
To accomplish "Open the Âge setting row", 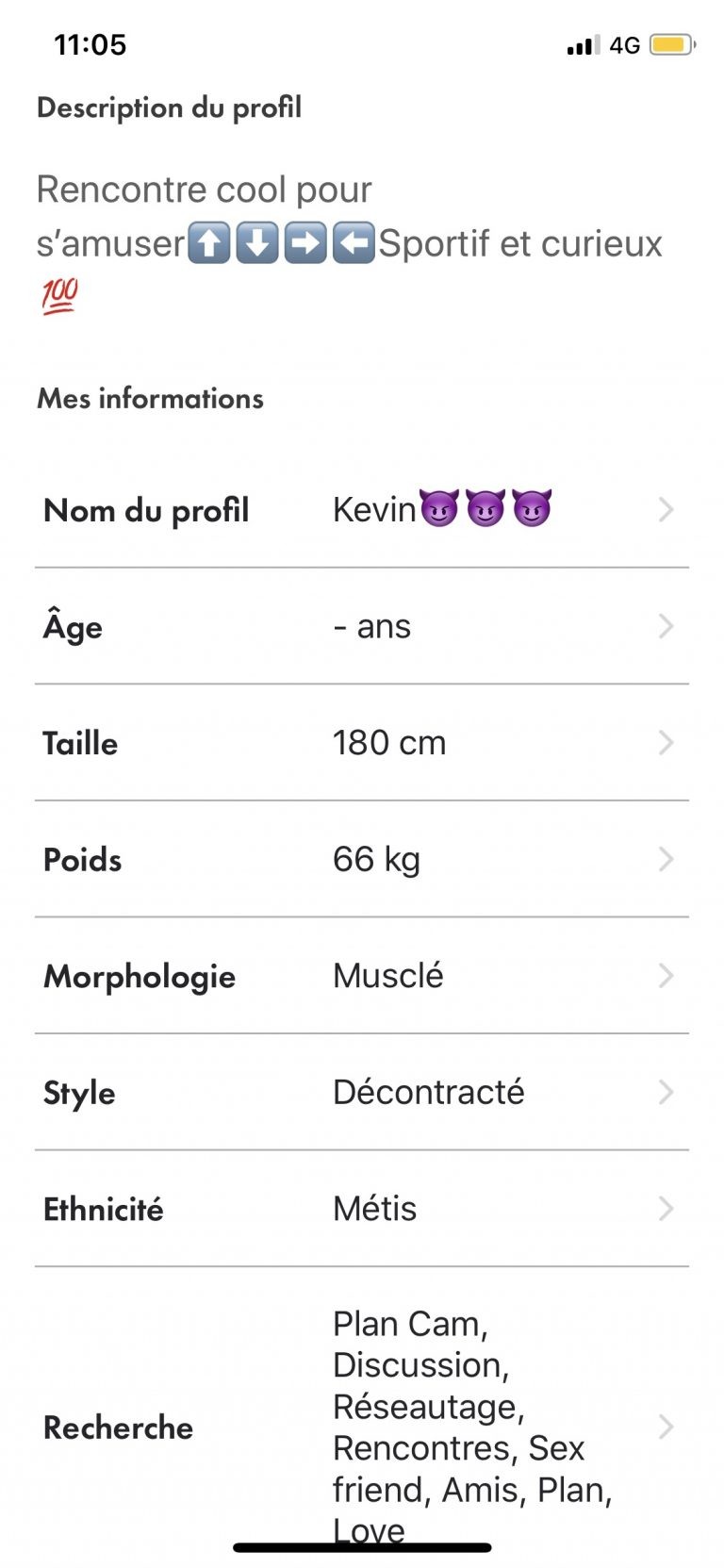I will click(362, 626).
